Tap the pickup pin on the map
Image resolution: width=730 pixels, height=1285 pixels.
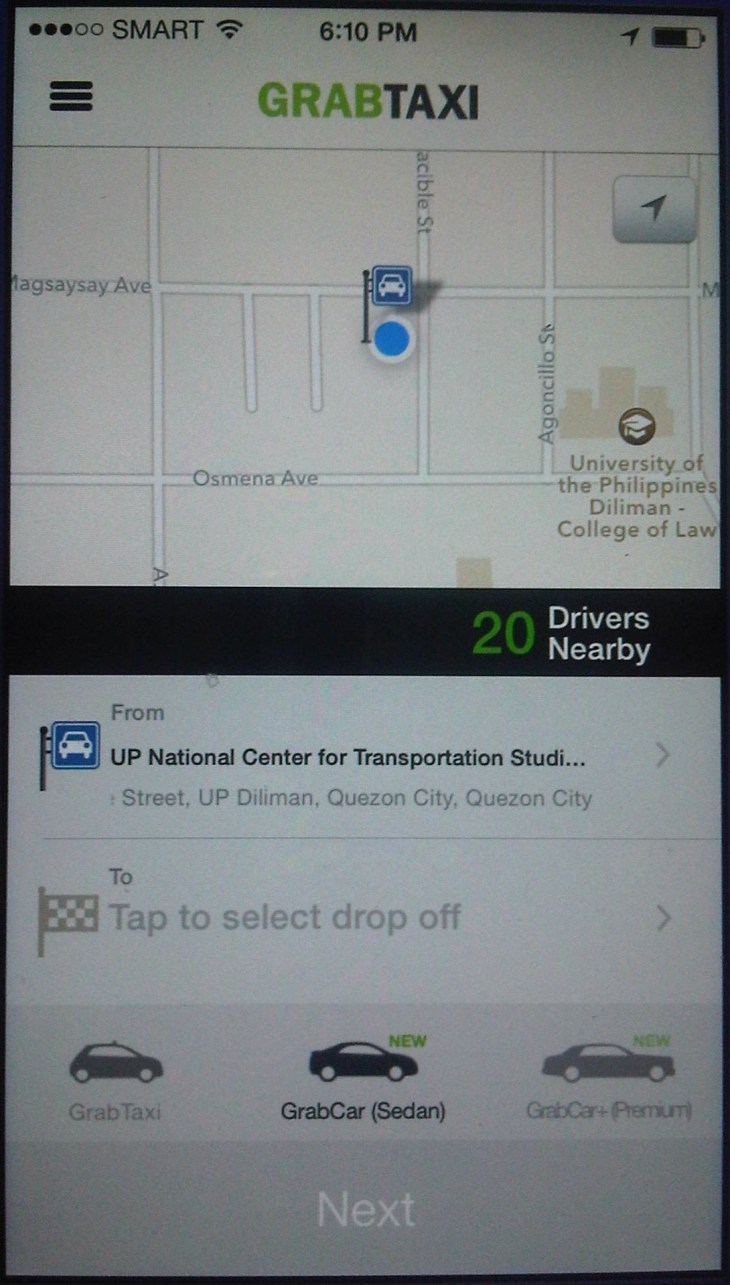click(x=391, y=287)
